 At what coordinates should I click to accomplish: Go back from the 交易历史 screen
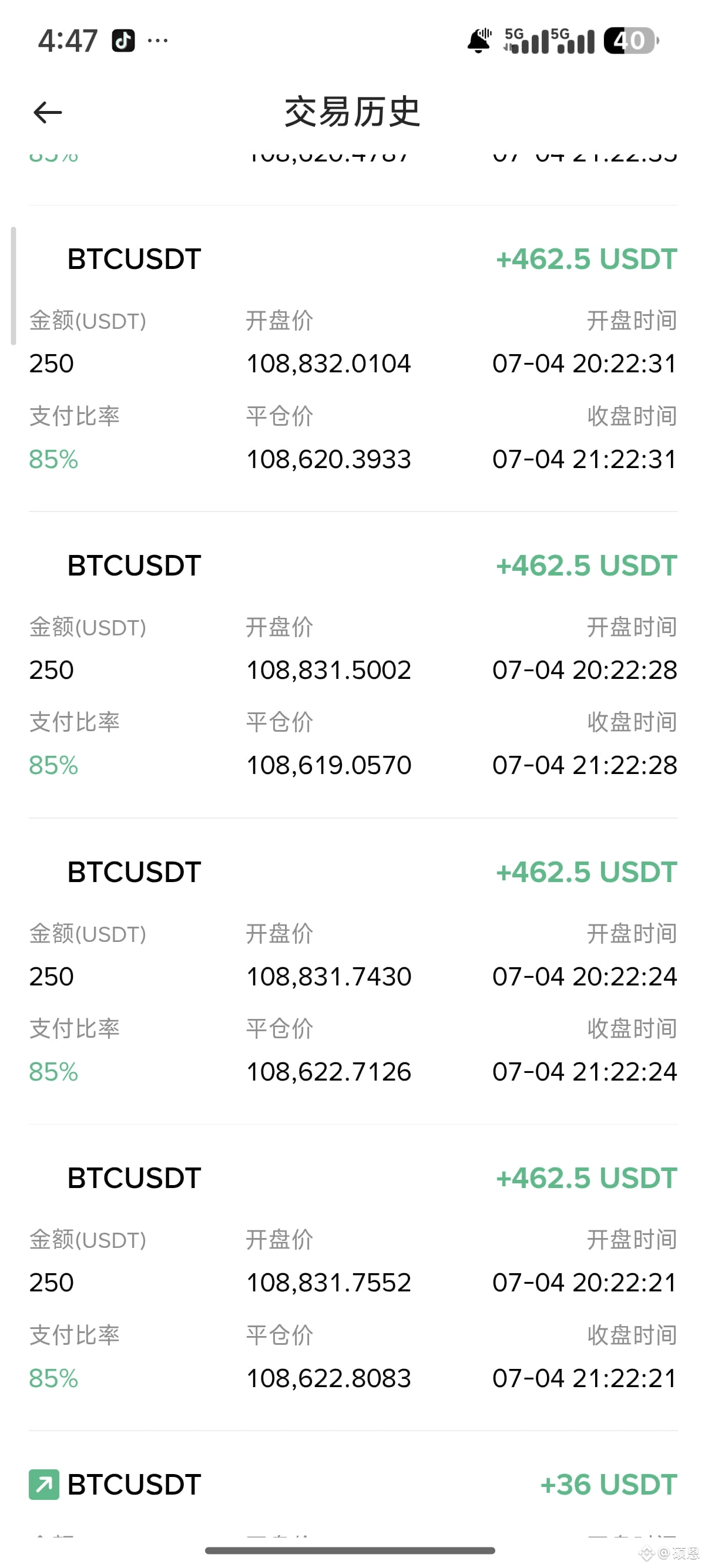coord(48,113)
